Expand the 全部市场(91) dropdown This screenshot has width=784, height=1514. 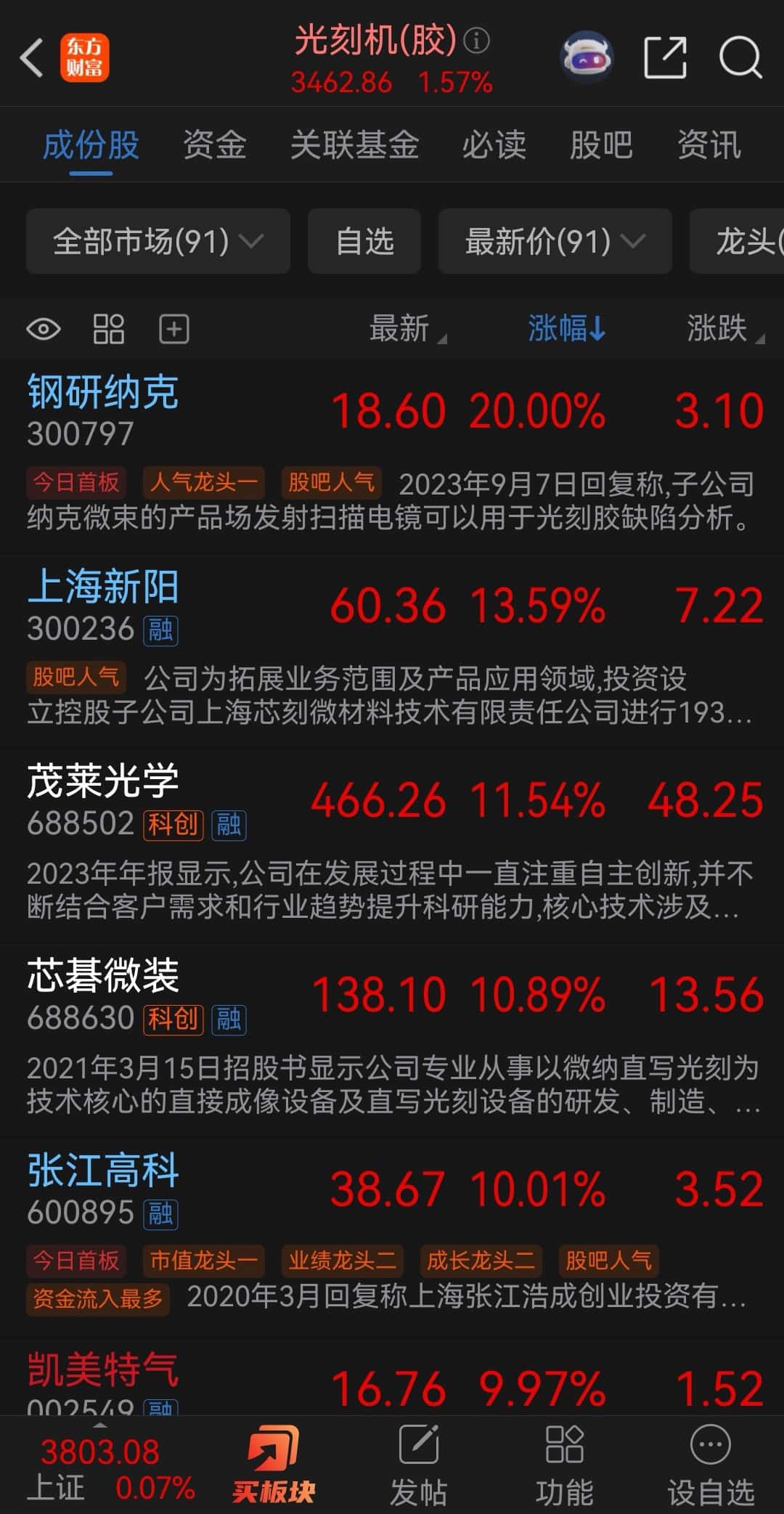[x=158, y=241]
